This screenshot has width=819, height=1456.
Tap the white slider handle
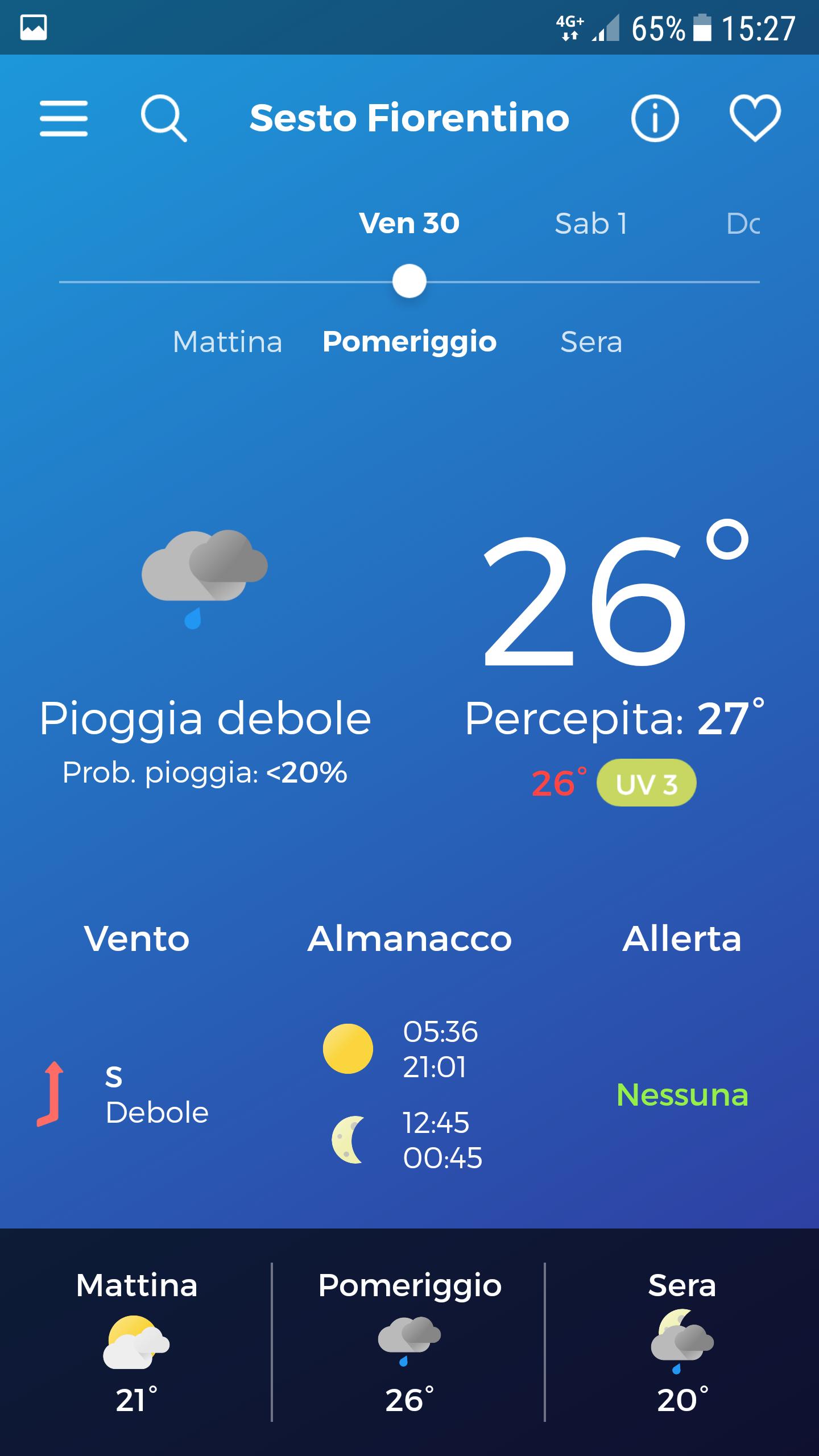[x=409, y=282]
